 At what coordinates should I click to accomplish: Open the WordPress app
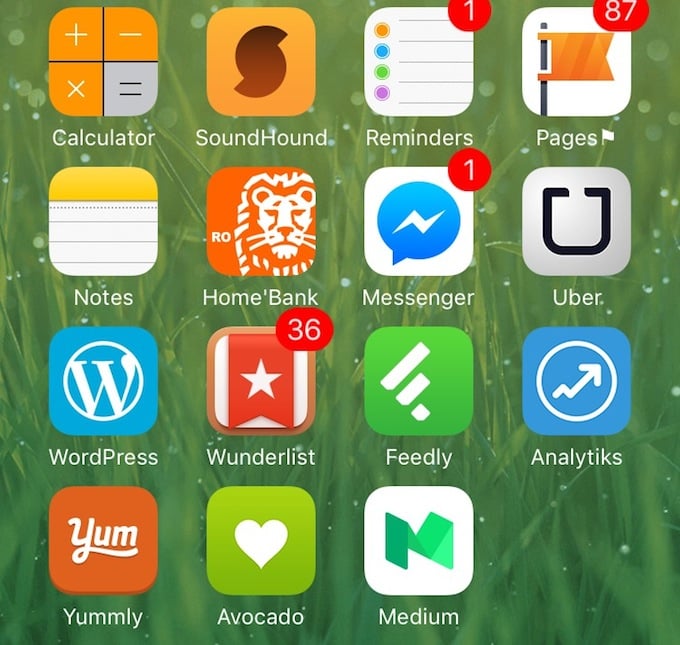(x=103, y=381)
